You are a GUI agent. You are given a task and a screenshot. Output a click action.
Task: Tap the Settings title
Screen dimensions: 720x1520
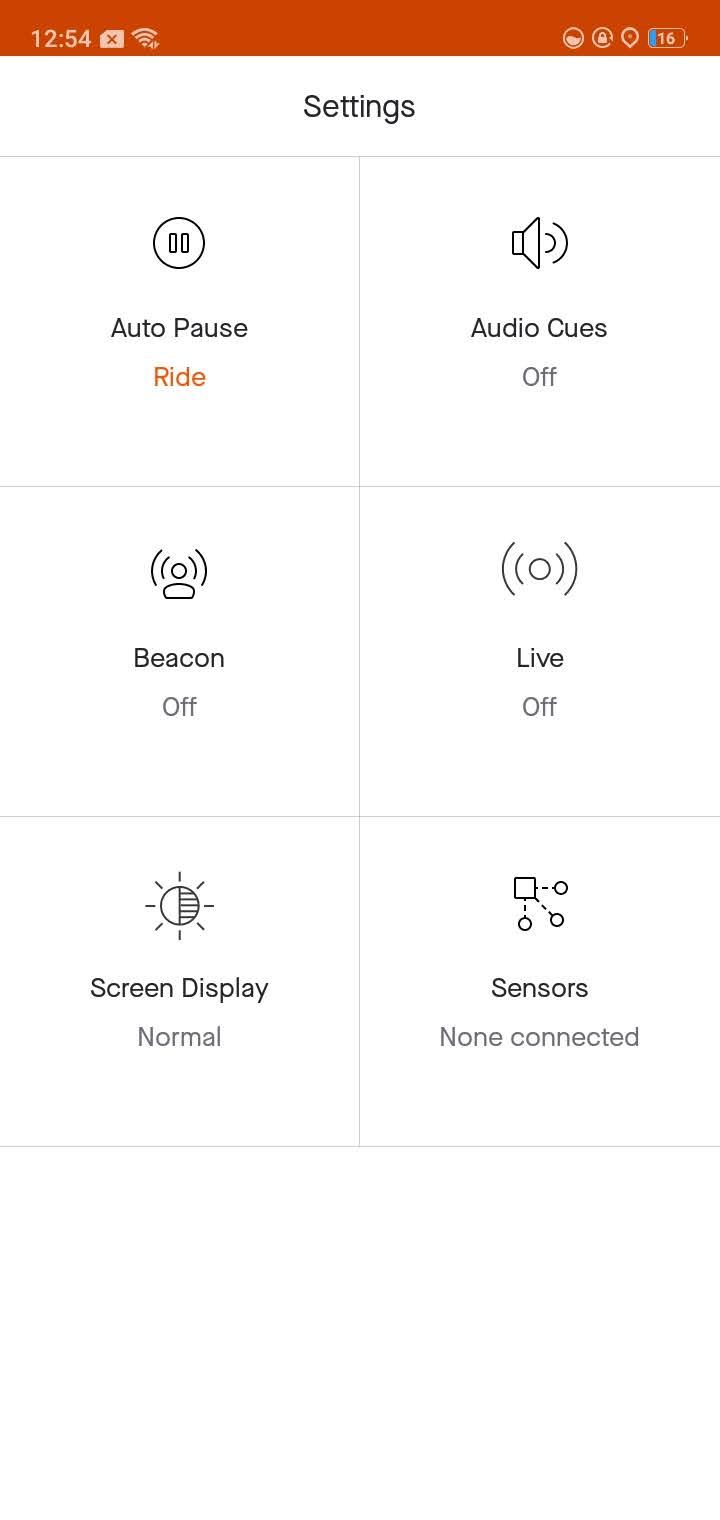[x=359, y=106]
